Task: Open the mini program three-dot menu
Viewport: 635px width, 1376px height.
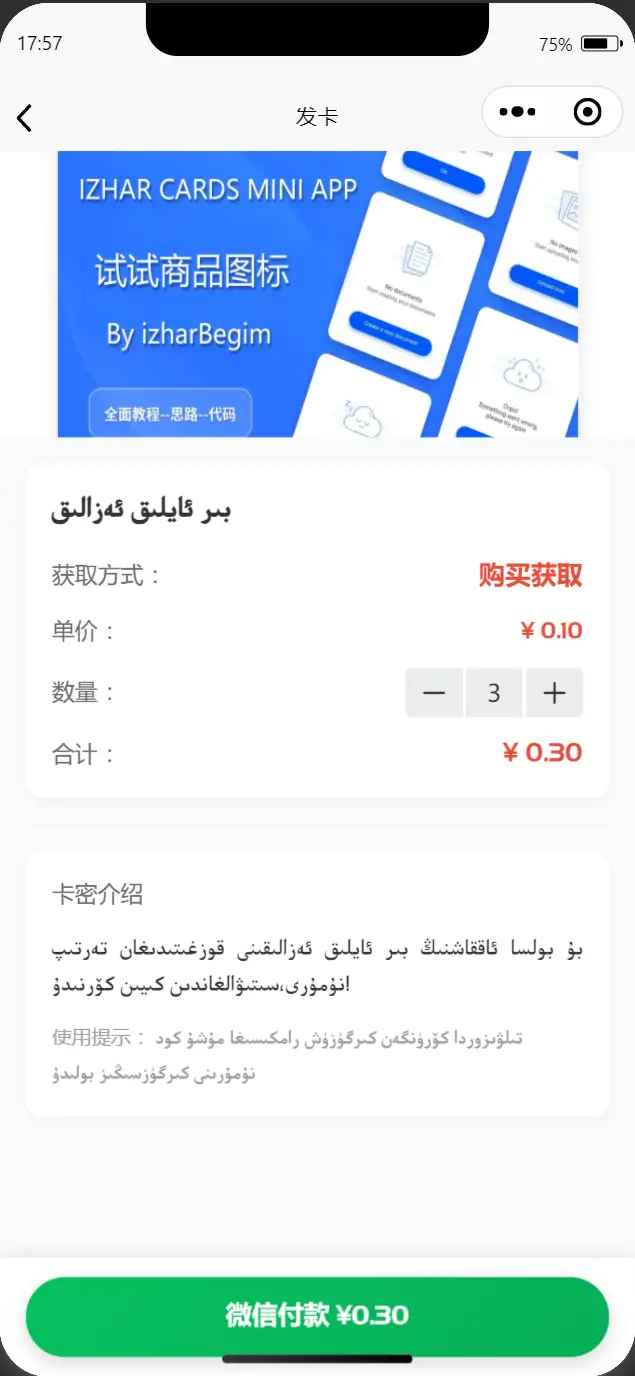Action: [517, 112]
